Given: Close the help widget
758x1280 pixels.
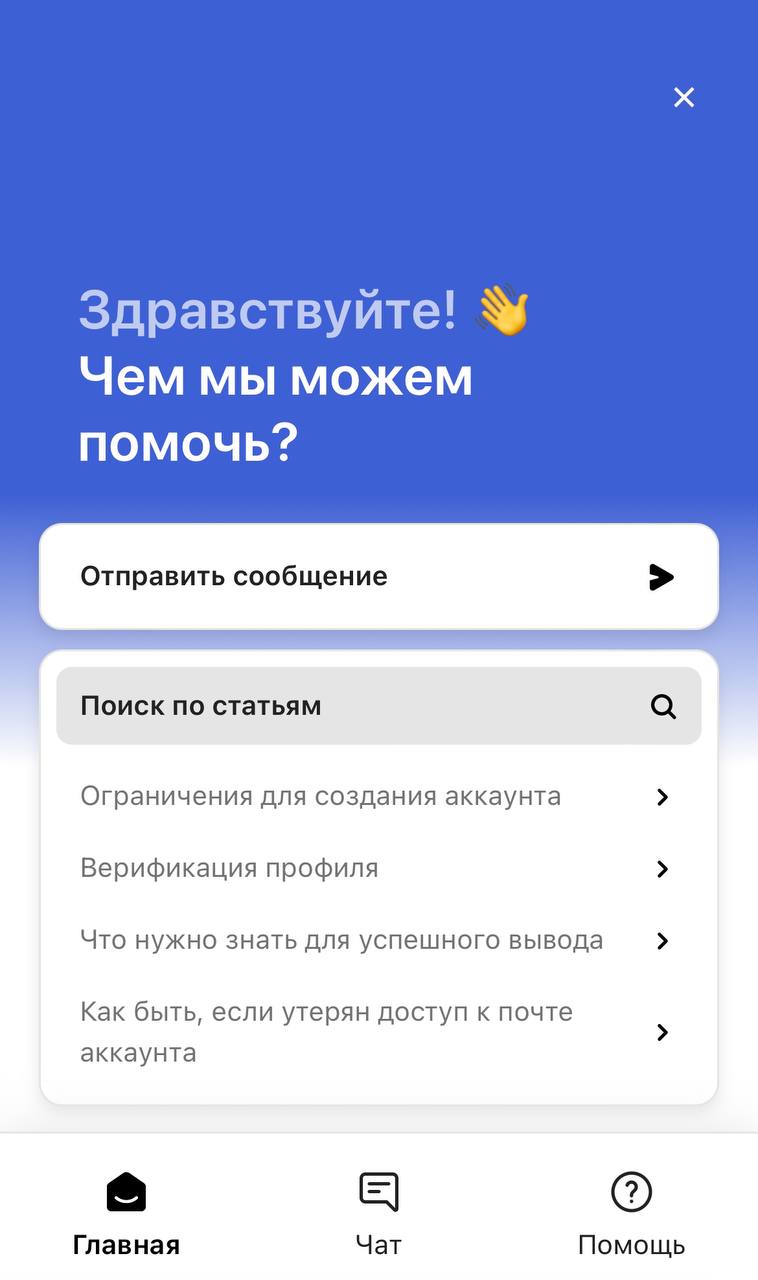Looking at the screenshot, I should [684, 97].
